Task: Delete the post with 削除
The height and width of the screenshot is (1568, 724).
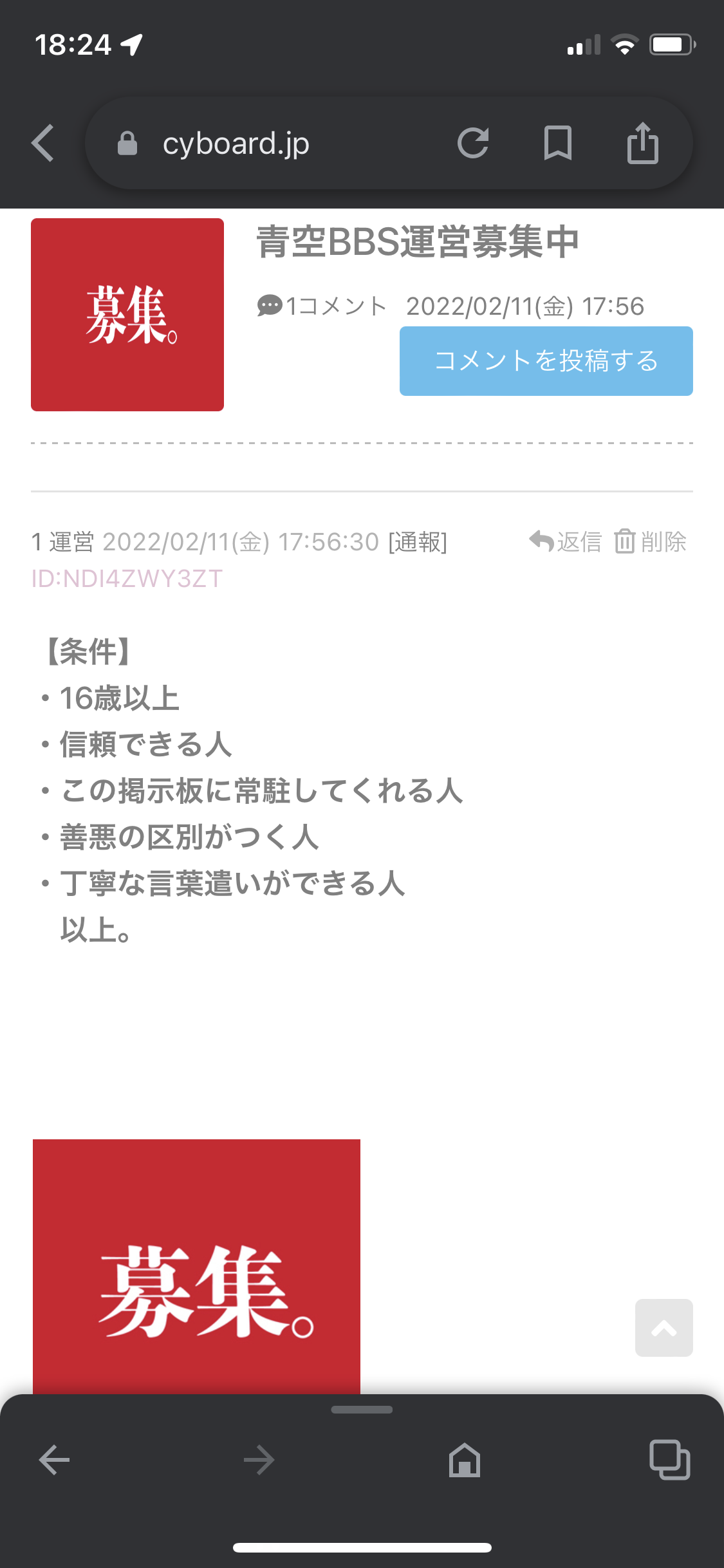Action: (x=651, y=542)
